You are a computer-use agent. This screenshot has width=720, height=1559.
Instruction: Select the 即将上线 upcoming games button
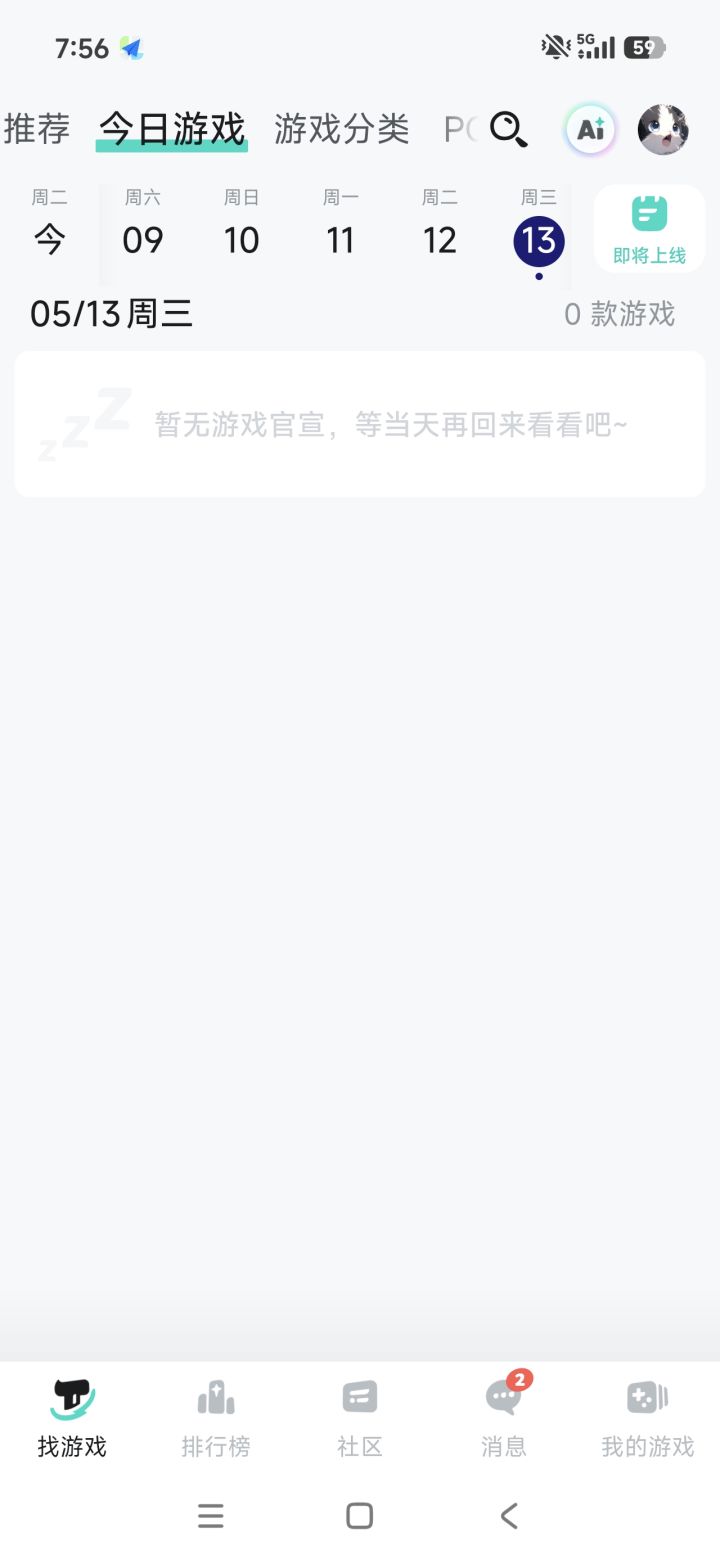[648, 228]
